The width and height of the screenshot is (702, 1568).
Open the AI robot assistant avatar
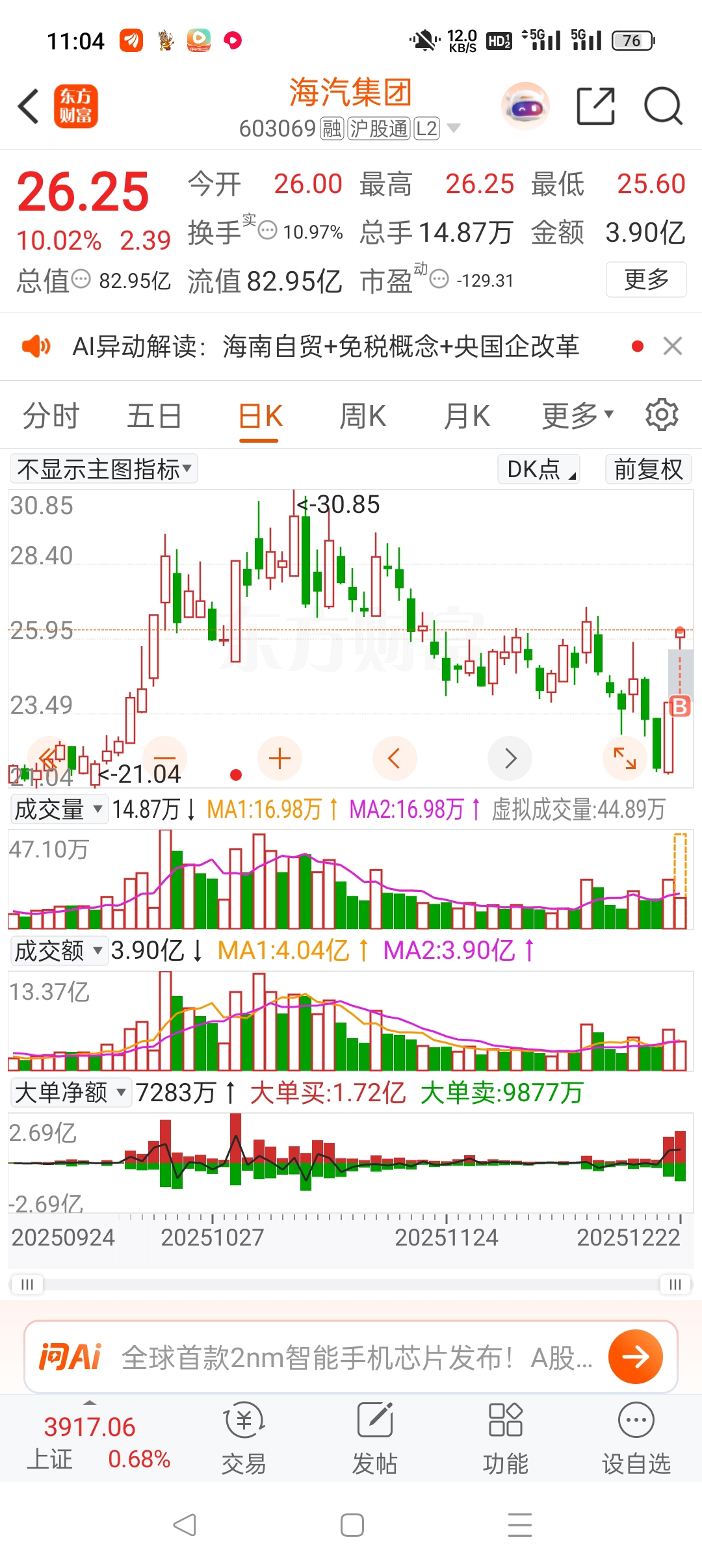tap(525, 106)
